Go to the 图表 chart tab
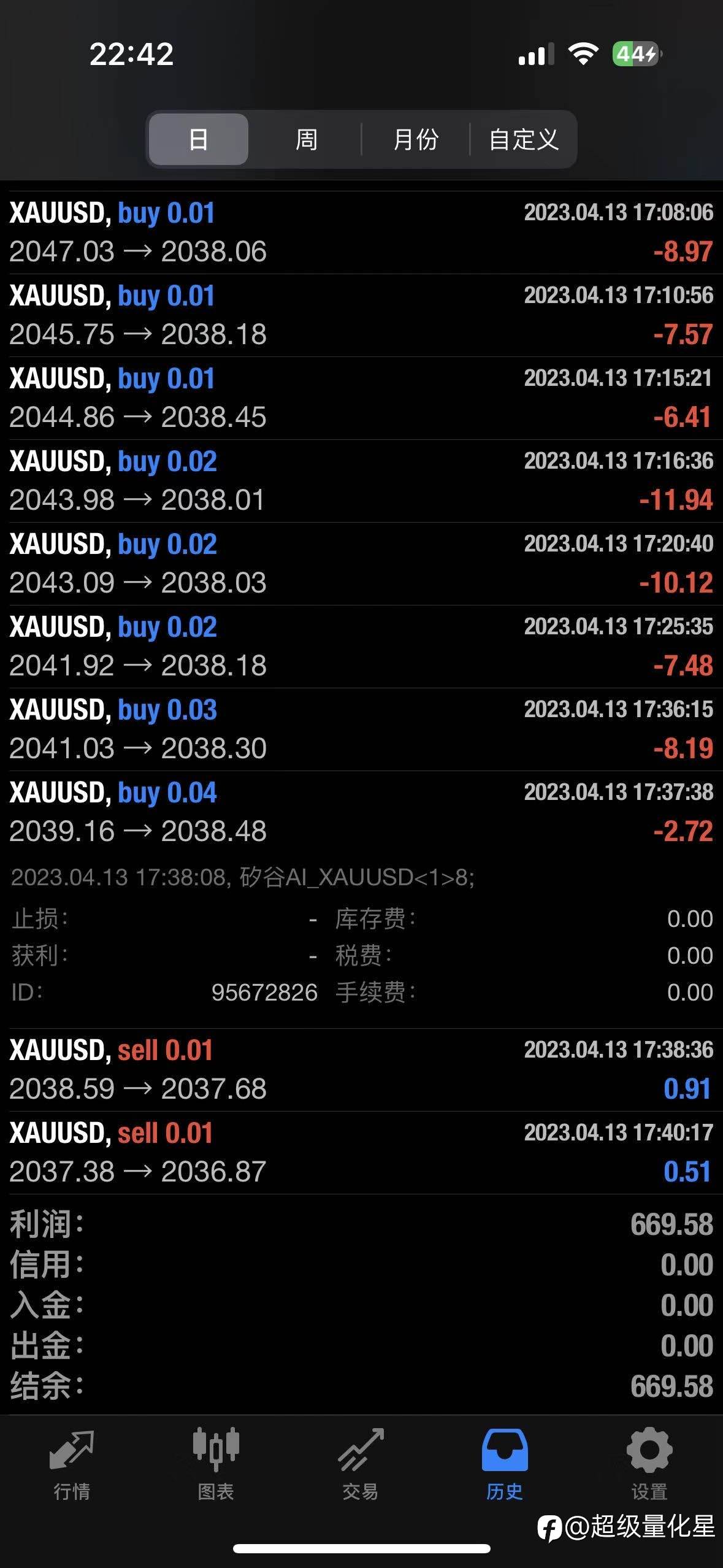Screen dimensions: 723x1568 click(216, 1465)
